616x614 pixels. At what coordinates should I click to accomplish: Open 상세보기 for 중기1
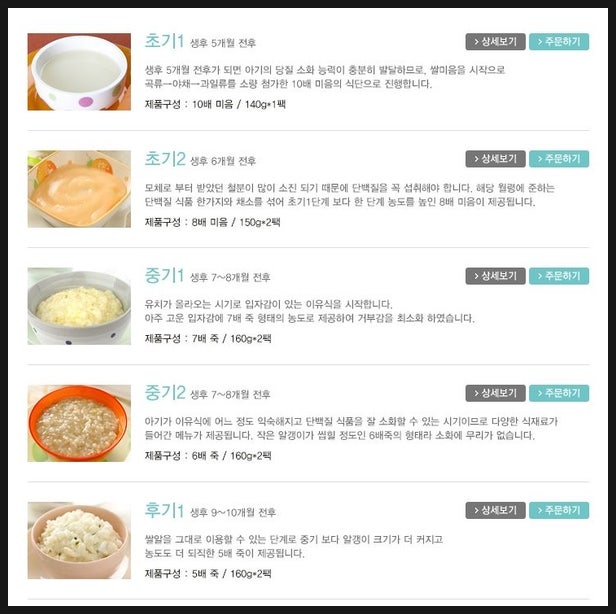click(495, 276)
